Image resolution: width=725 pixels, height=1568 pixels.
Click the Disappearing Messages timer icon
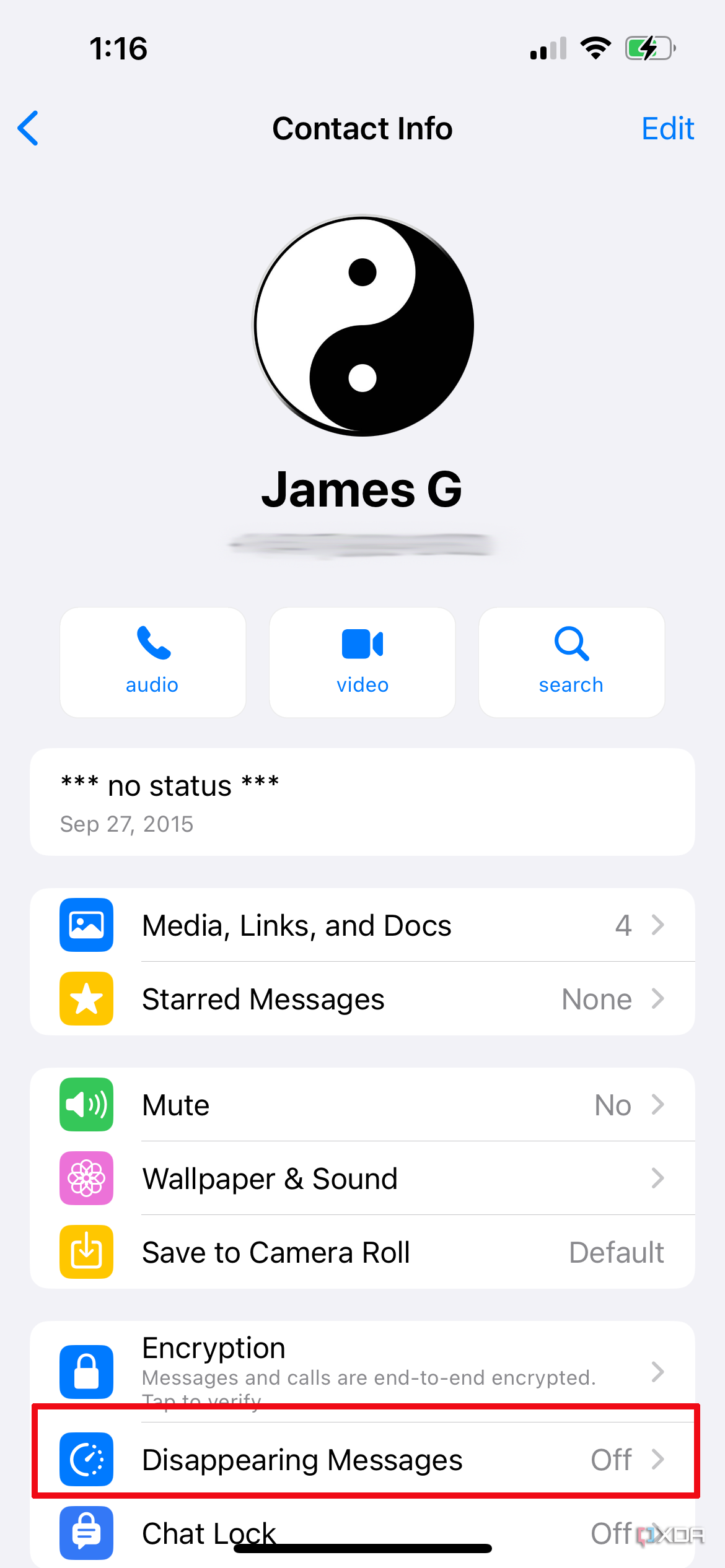86,1459
